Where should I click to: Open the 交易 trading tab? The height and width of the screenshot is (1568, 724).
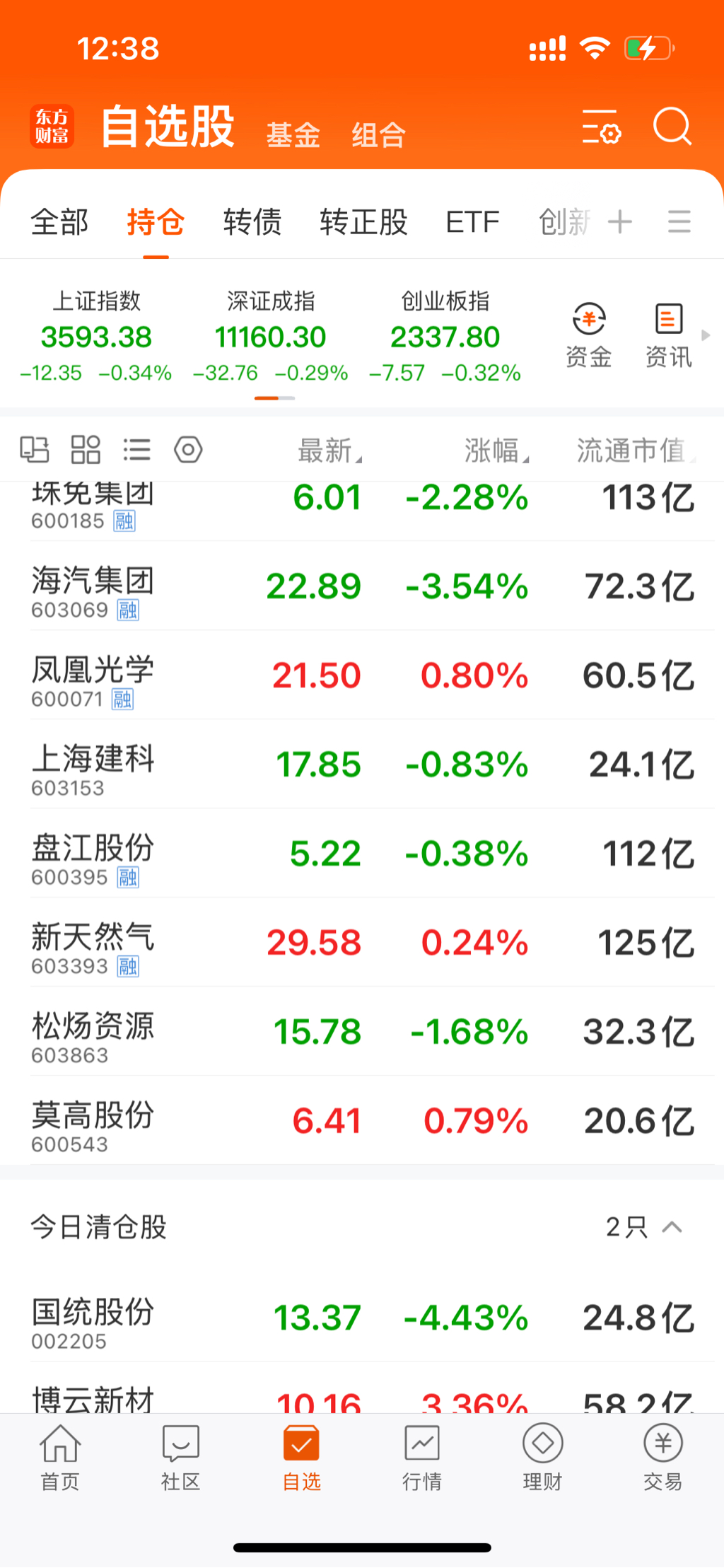pyautogui.click(x=662, y=1457)
